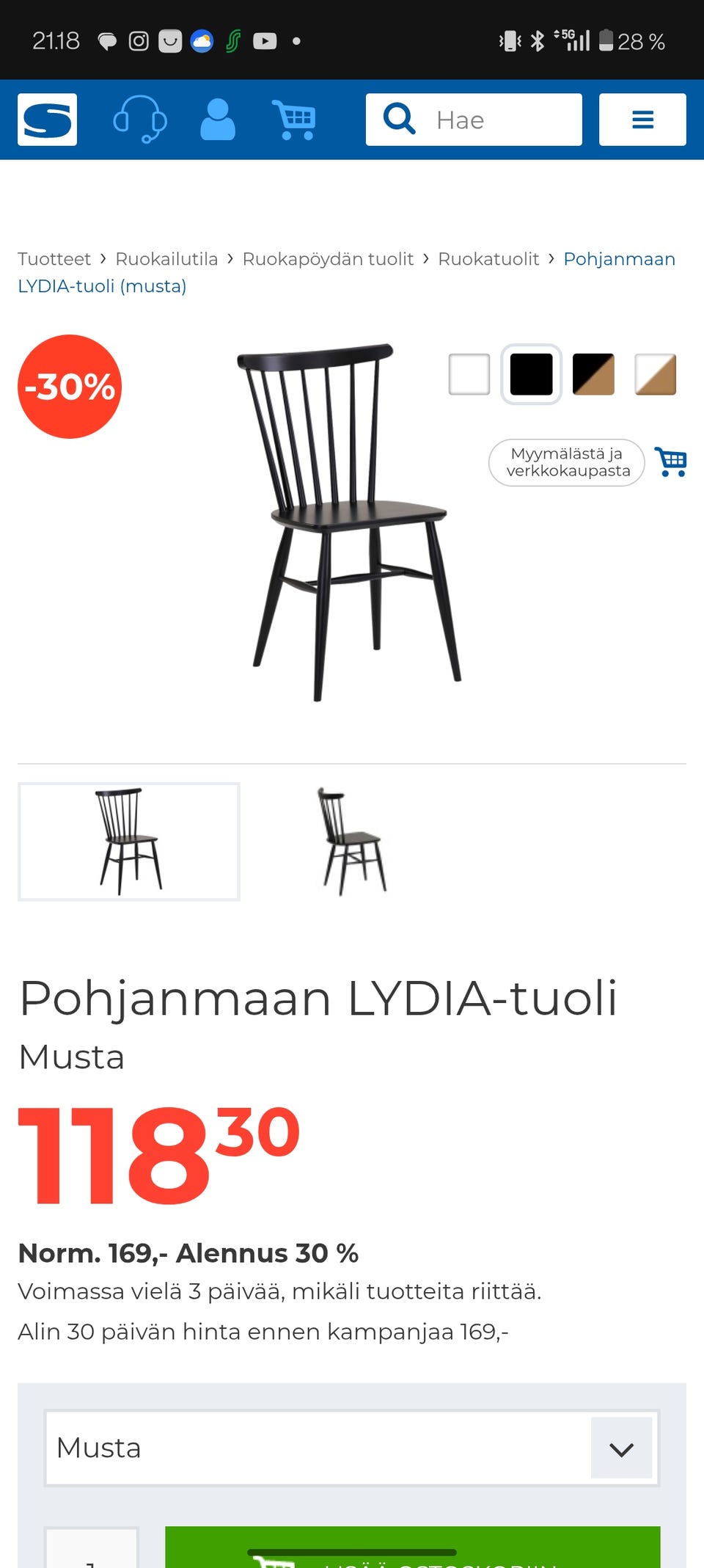Screen dimensions: 704x1568
Task: Navigate to Ruokatuolit breadcrumb
Action: click(x=488, y=259)
